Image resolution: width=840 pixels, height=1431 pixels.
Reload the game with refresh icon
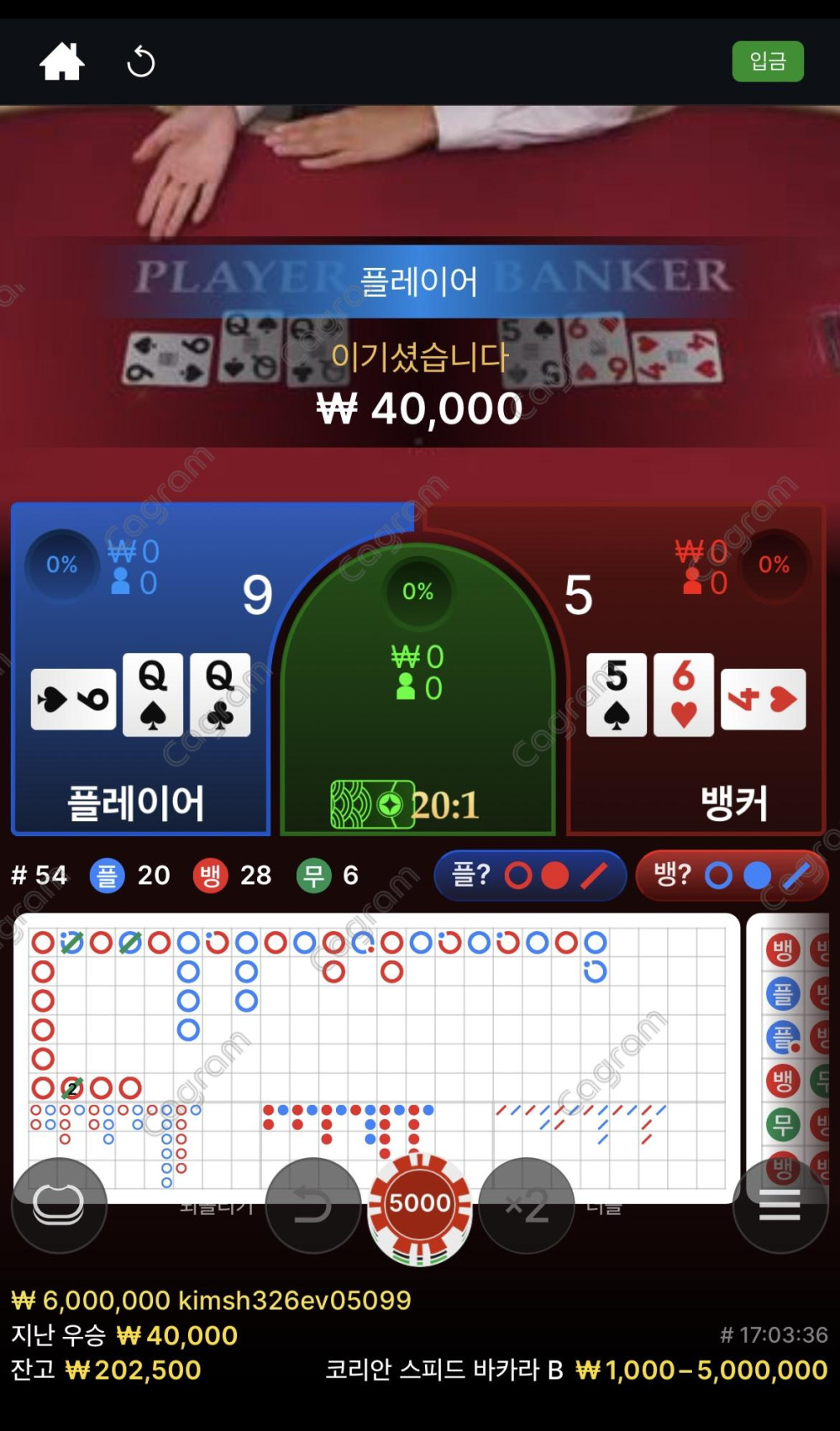point(141,62)
